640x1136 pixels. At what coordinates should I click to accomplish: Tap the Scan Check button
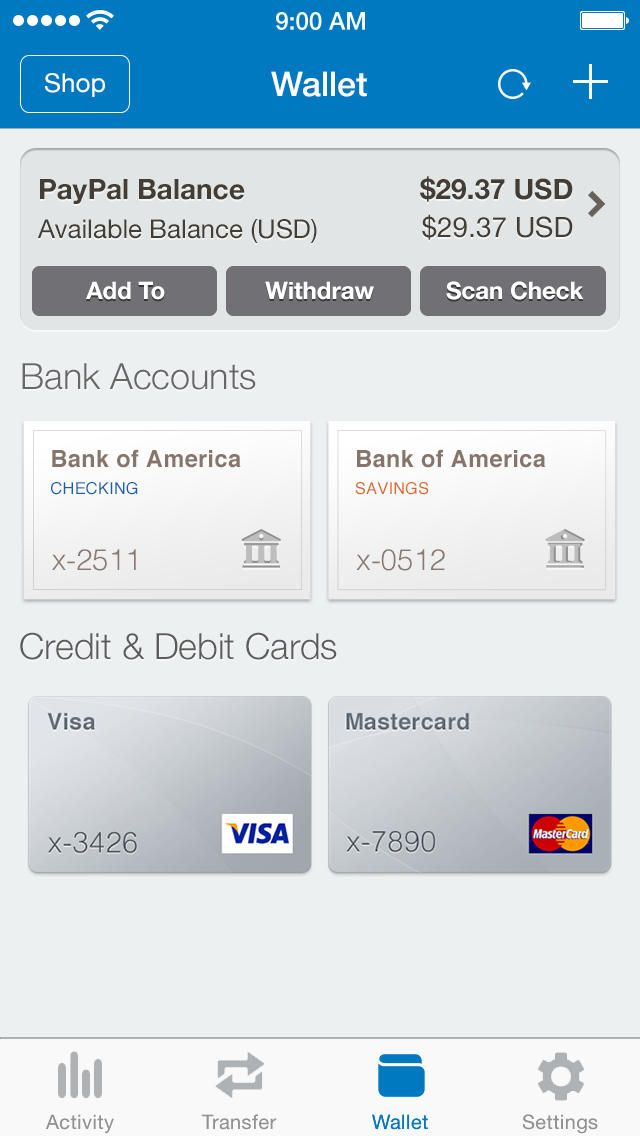point(513,291)
